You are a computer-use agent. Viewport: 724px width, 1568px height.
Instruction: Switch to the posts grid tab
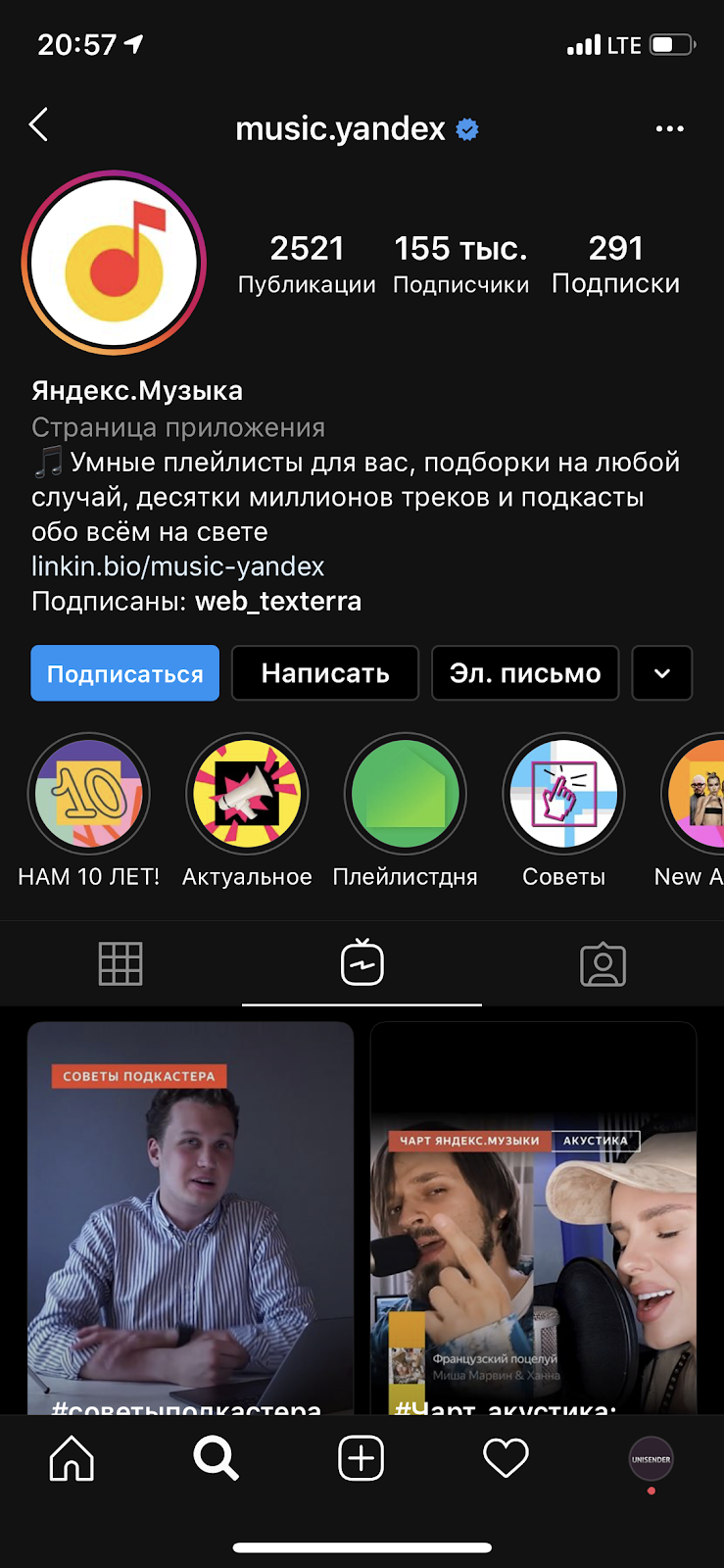click(x=121, y=964)
